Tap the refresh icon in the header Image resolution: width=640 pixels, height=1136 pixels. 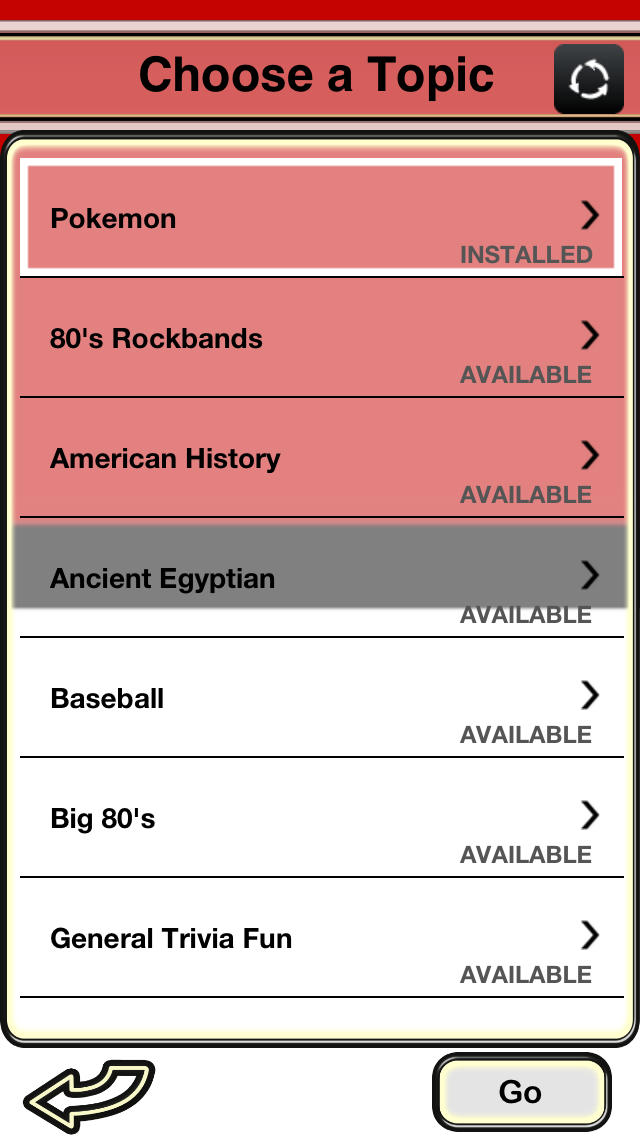589,79
